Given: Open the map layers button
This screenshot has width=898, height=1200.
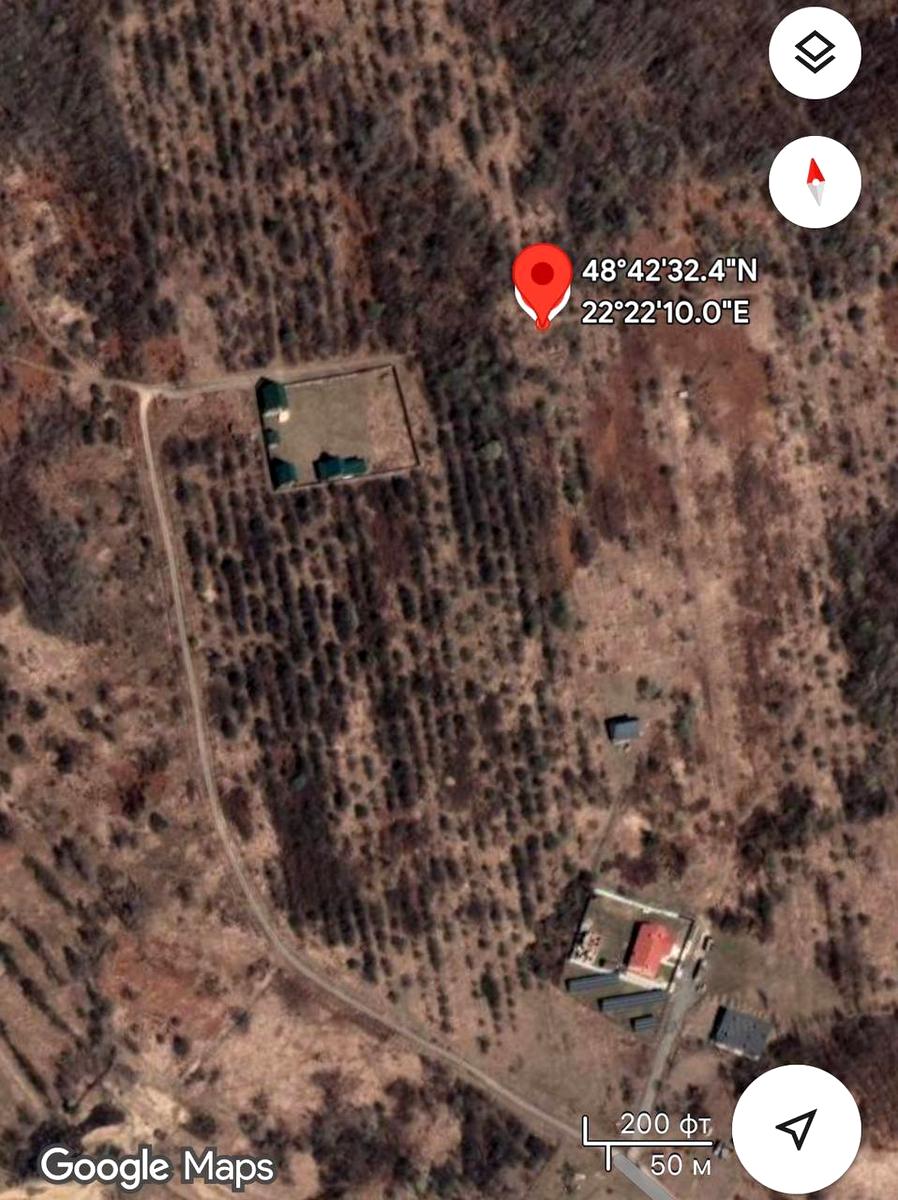Looking at the screenshot, I should tap(814, 52).
